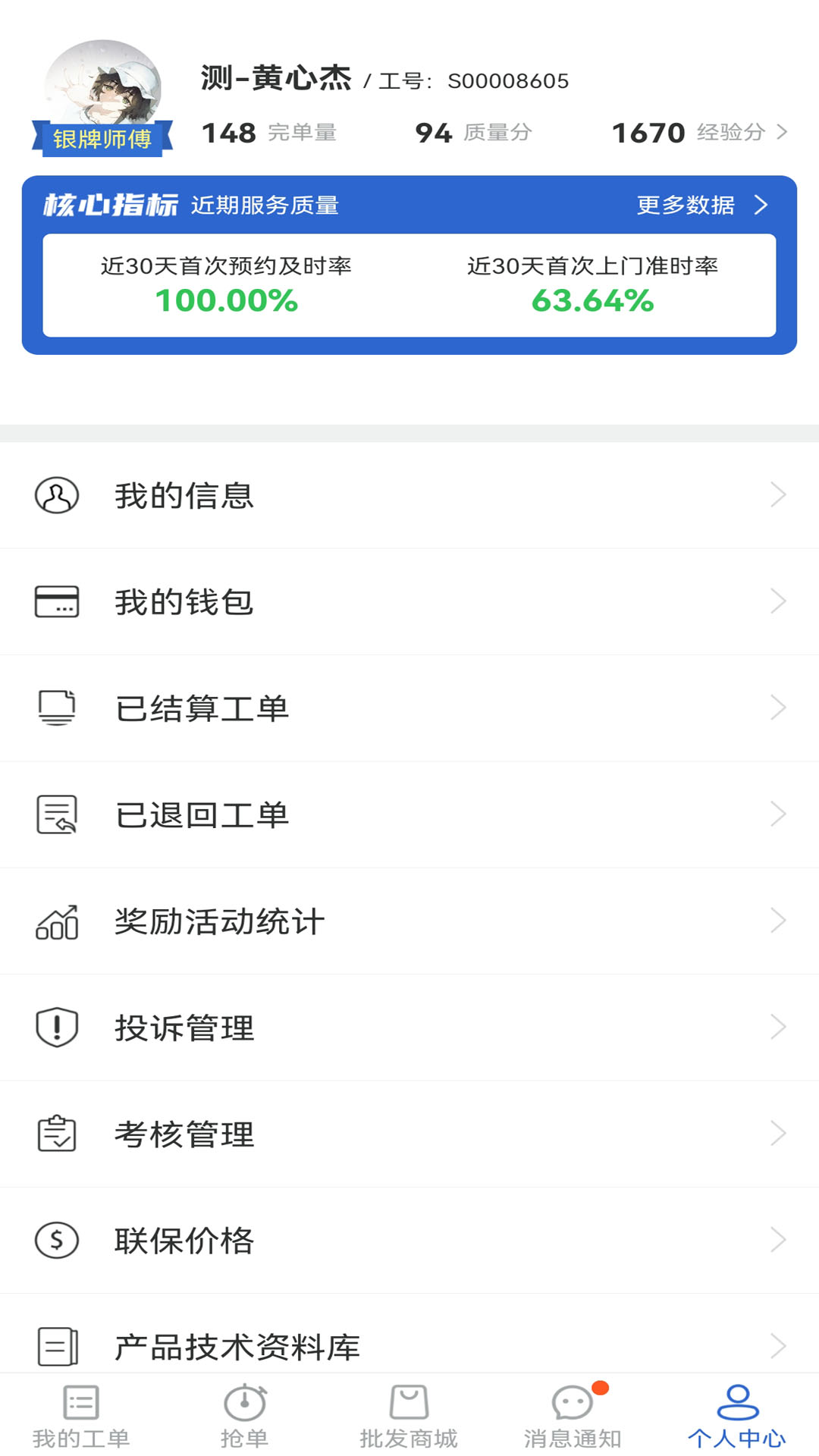View 奖励活动统计
This screenshot has height=1456, width=819.
[x=409, y=921]
